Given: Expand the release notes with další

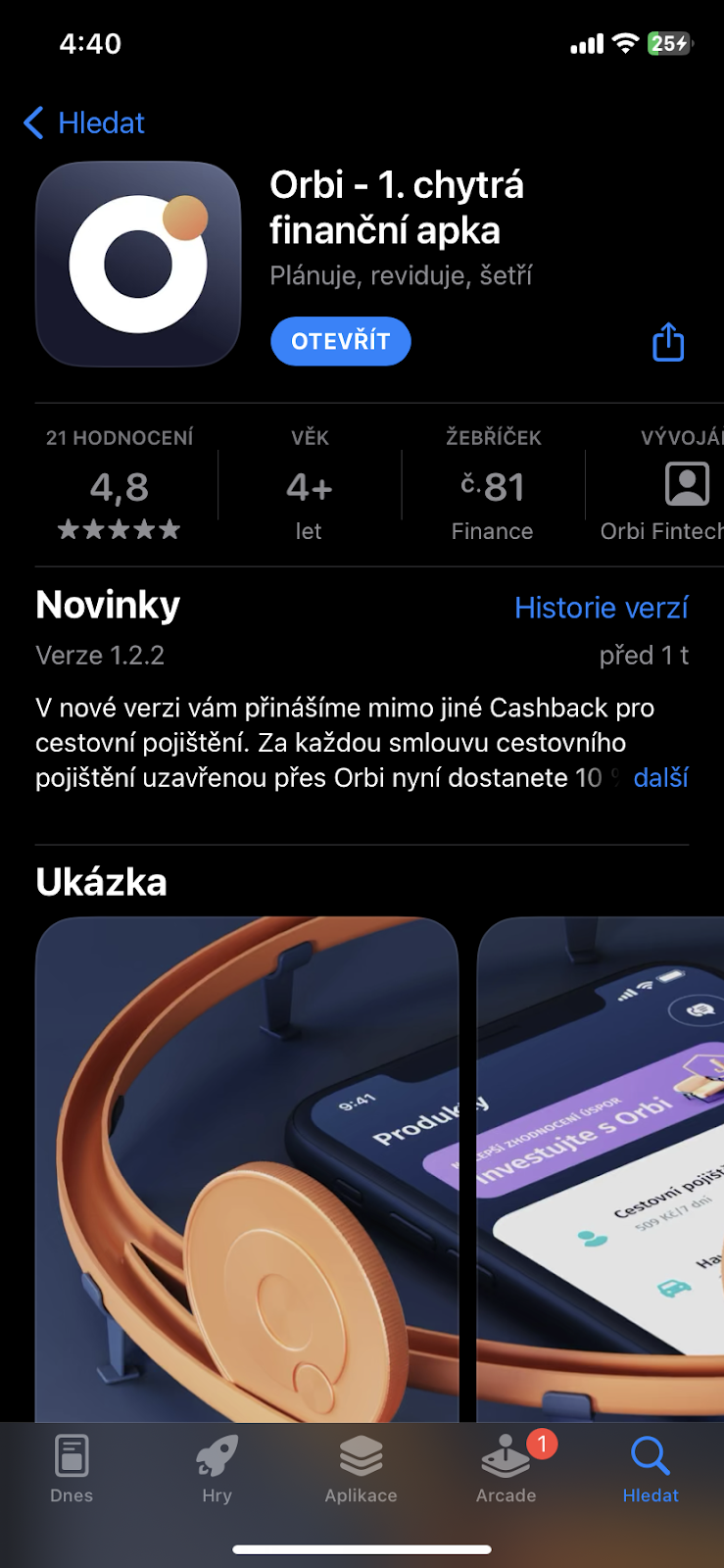Looking at the screenshot, I should point(660,778).
